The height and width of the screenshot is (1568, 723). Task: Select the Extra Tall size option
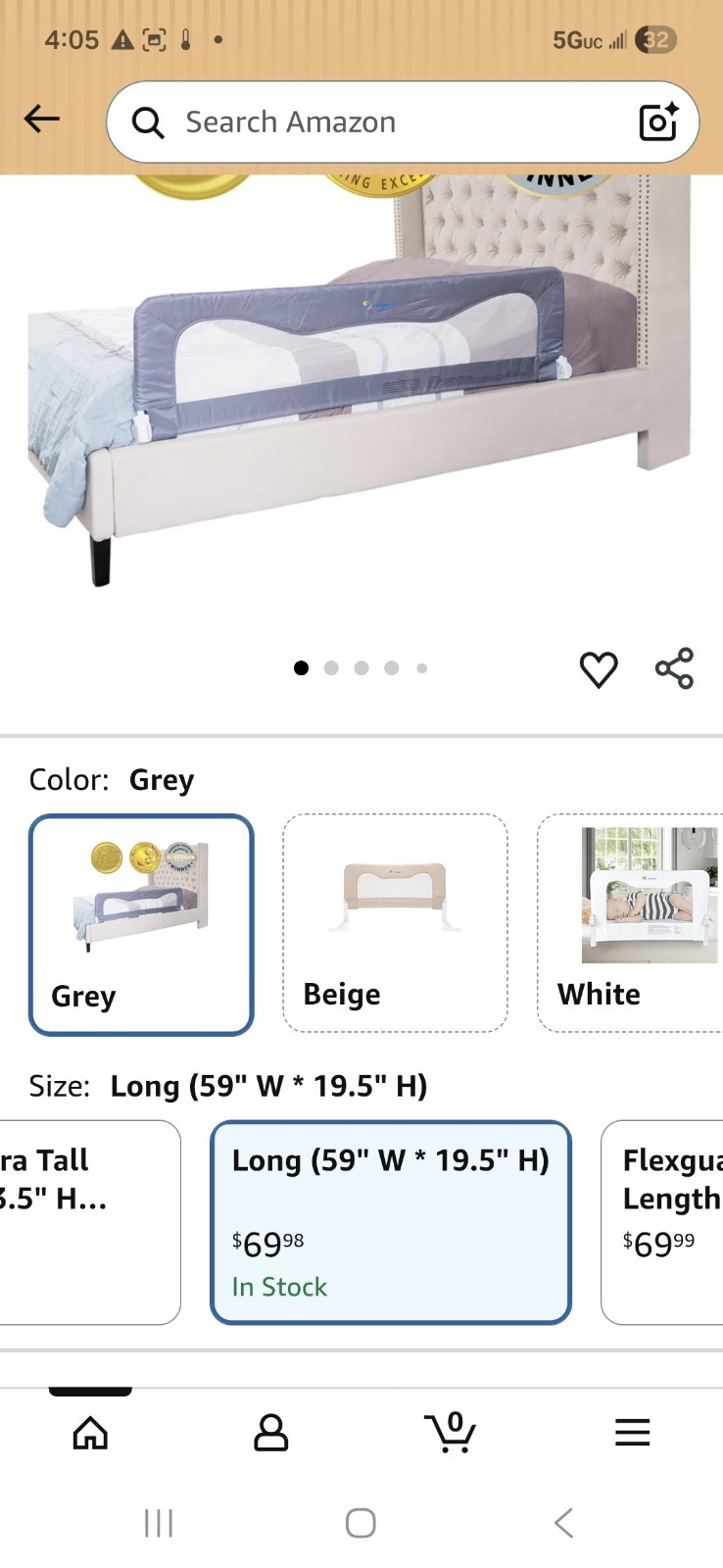coord(88,1221)
